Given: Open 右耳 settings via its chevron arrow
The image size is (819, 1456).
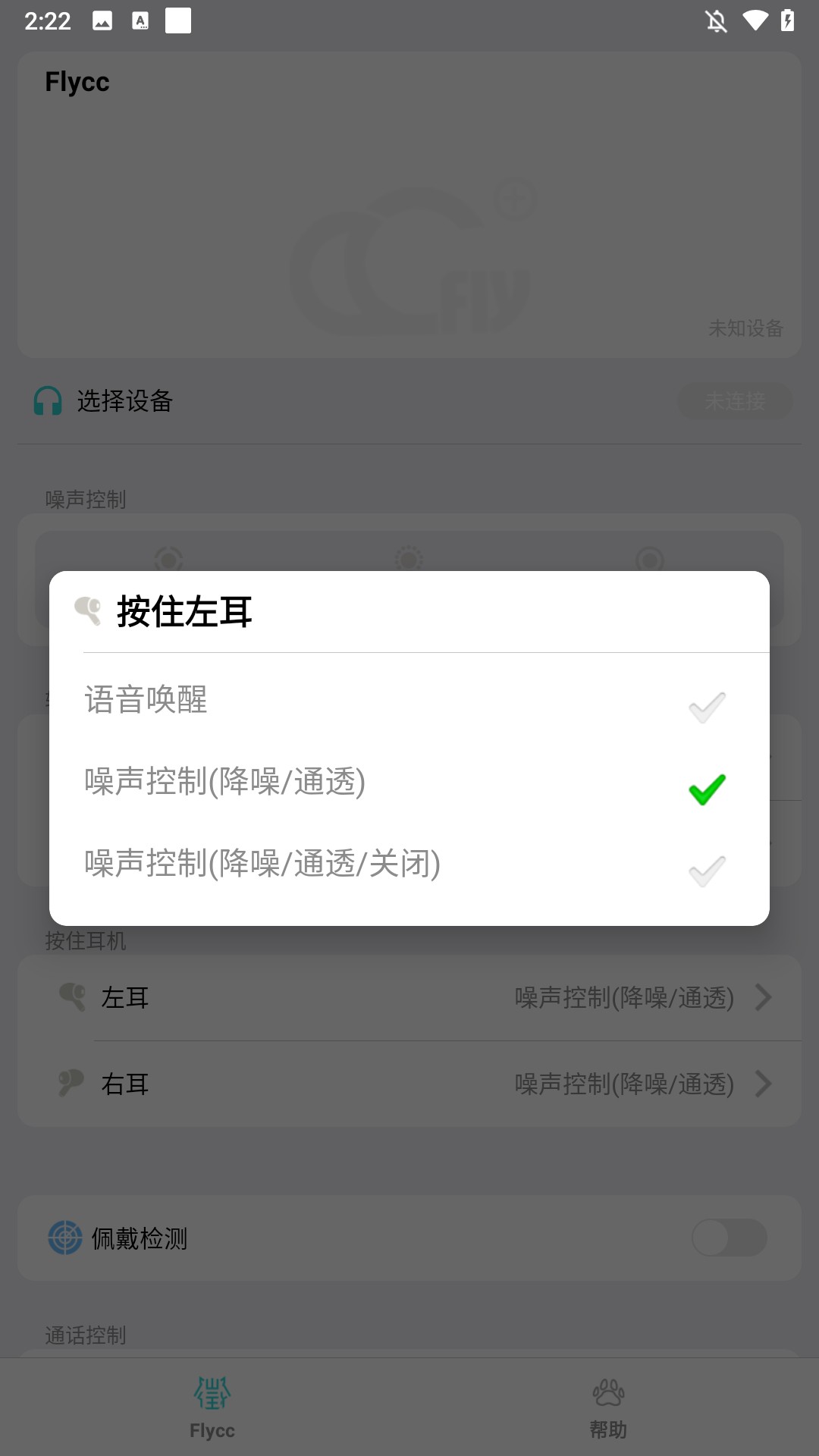Looking at the screenshot, I should (x=764, y=1084).
